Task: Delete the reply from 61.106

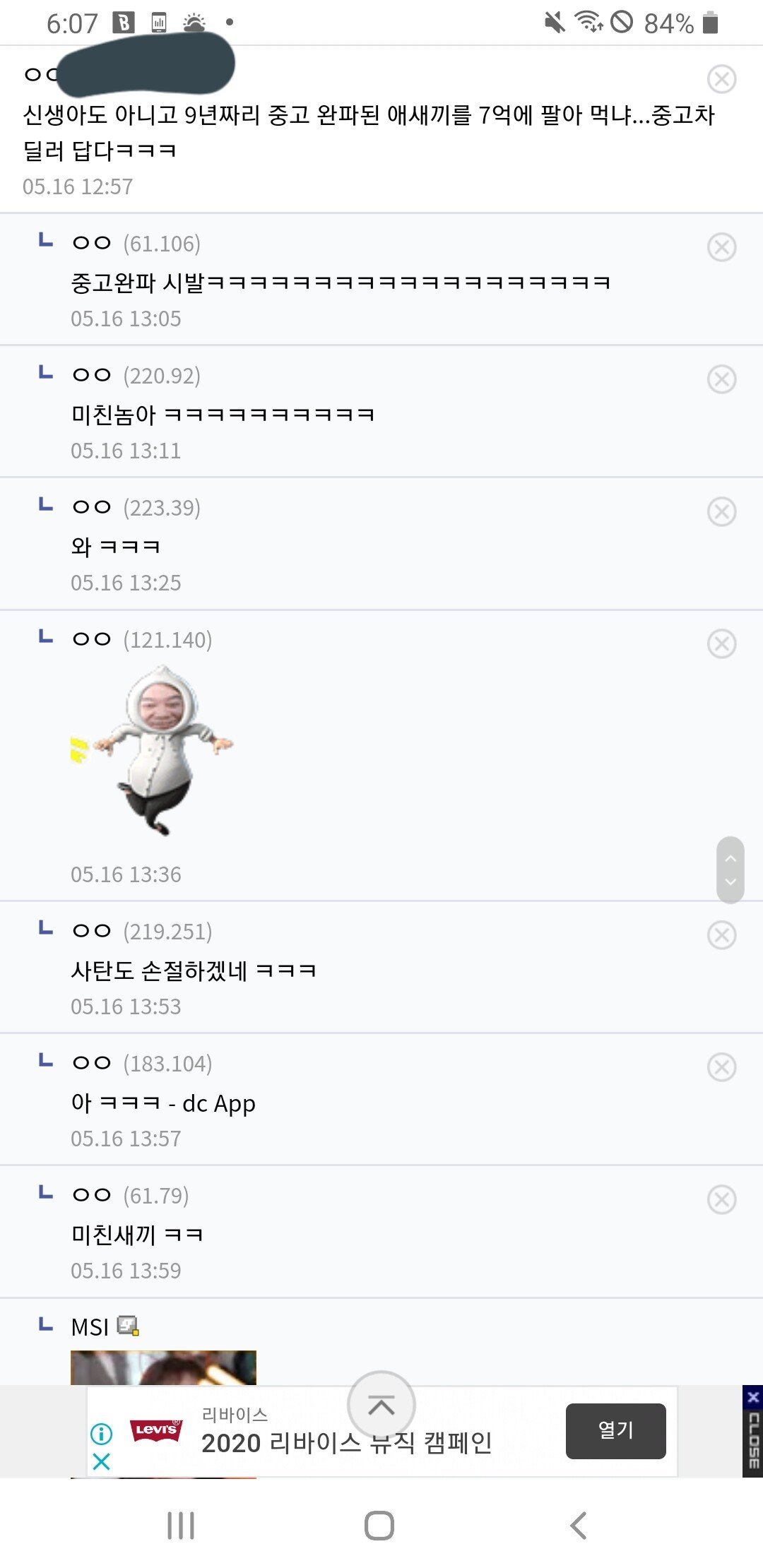Action: 721,247
